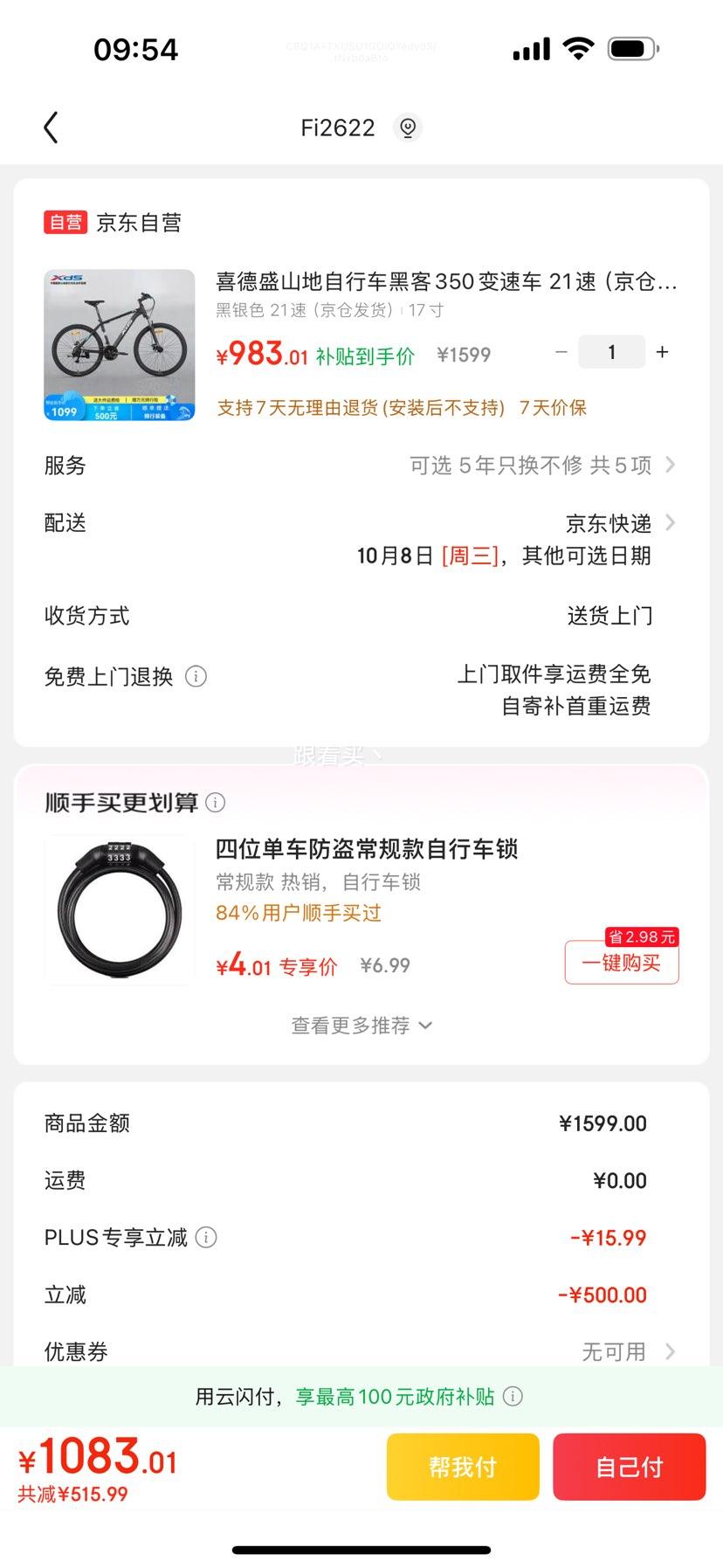View the 政府补贴 info icon near 用云闪付

[515, 1397]
